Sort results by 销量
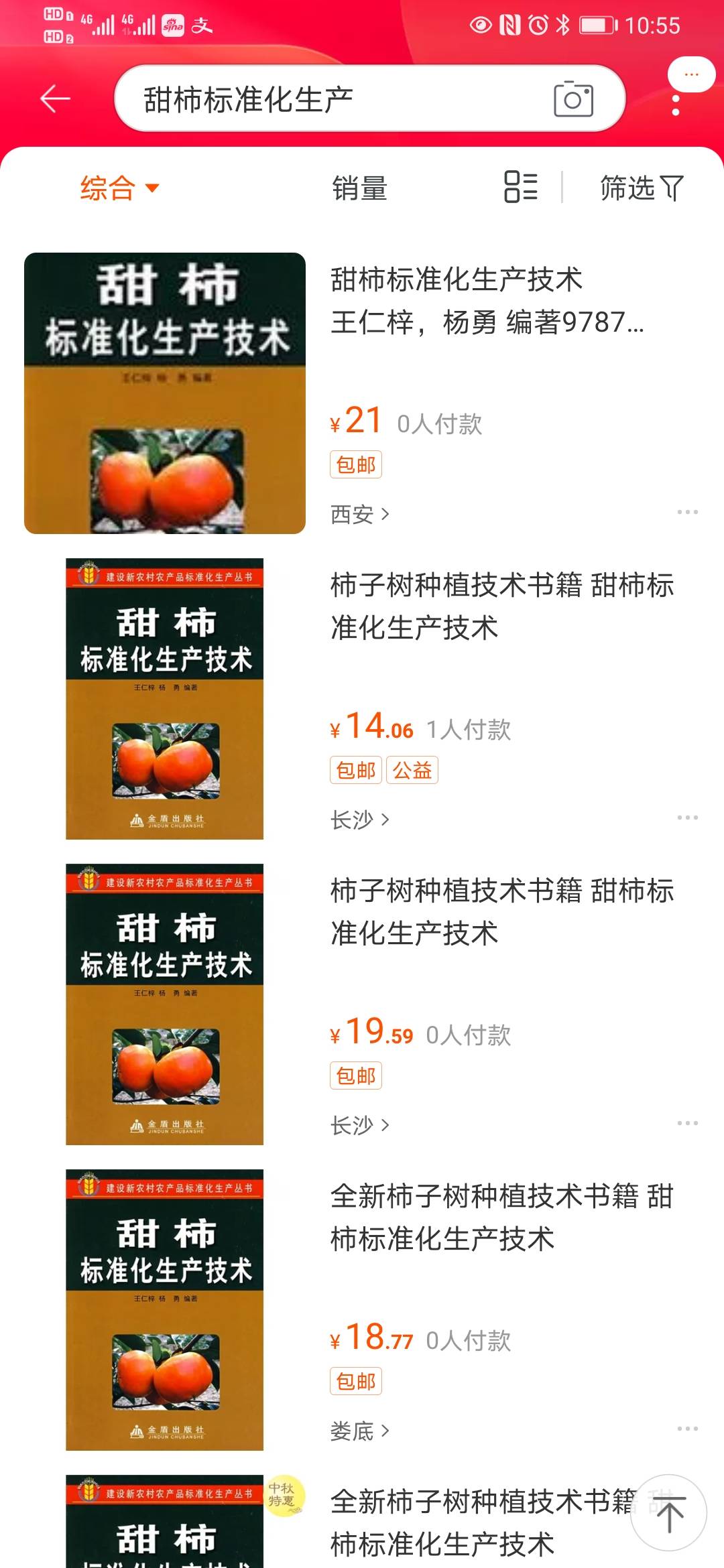The image size is (724, 1568). (360, 188)
